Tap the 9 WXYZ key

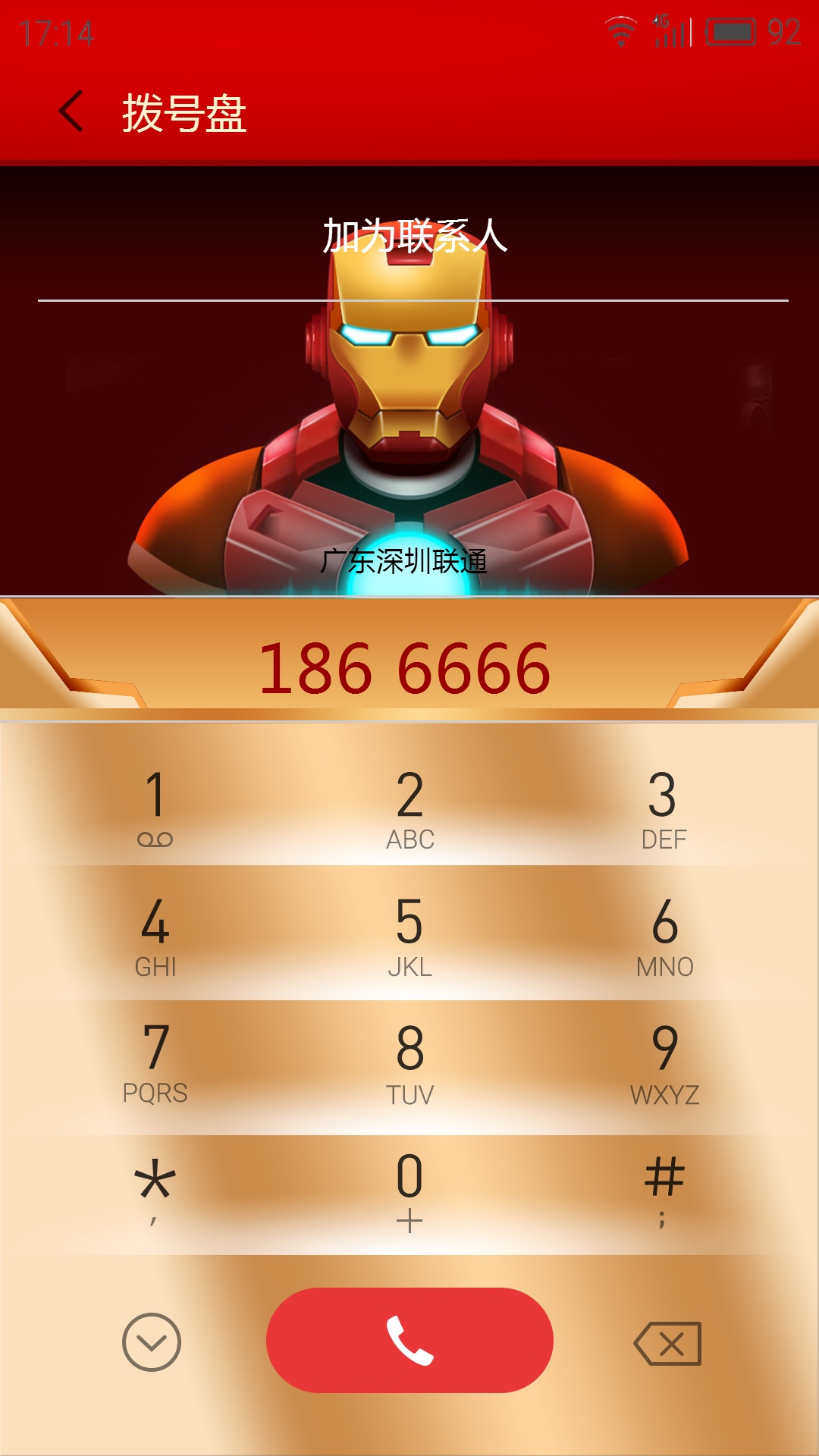tap(664, 1062)
